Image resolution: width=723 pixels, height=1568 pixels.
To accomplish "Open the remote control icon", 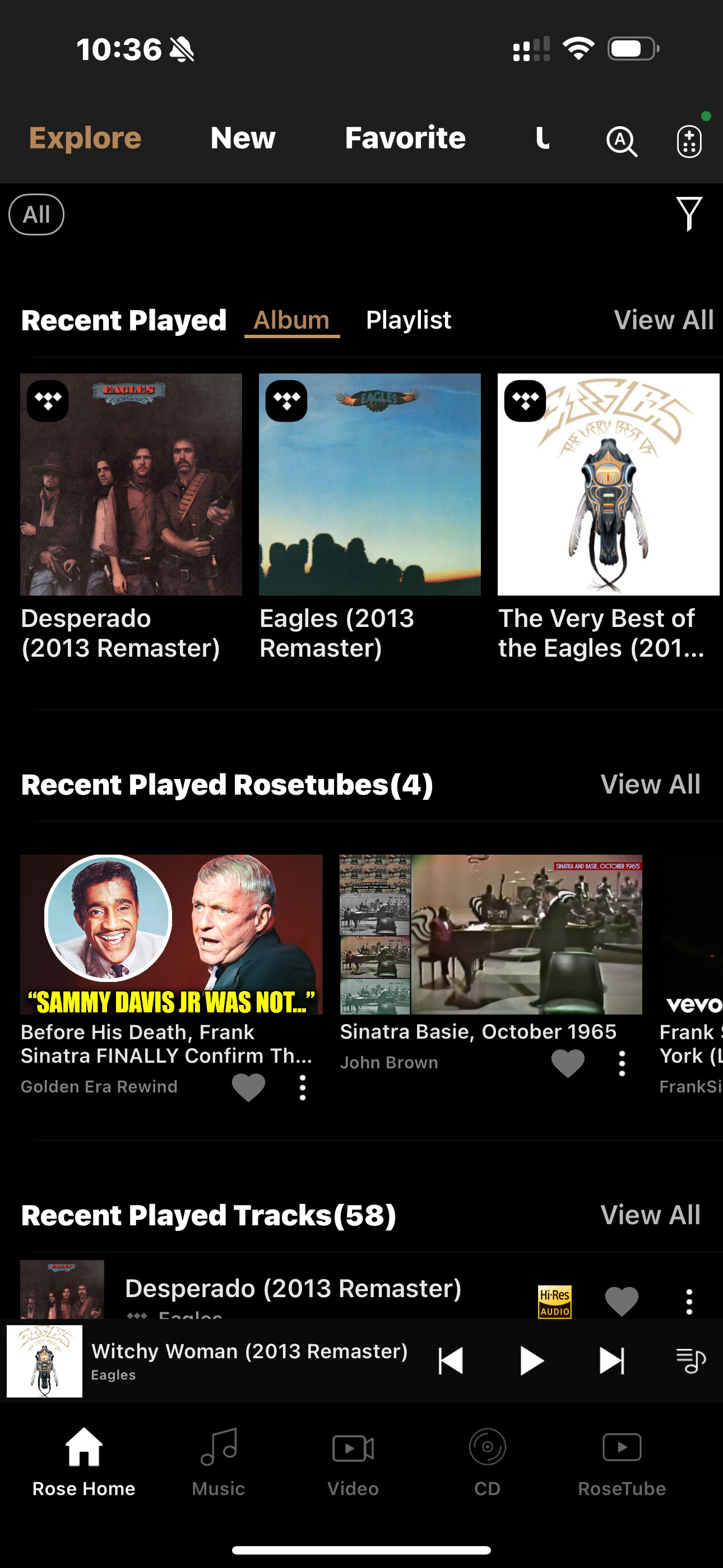I will (x=689, y=141).
